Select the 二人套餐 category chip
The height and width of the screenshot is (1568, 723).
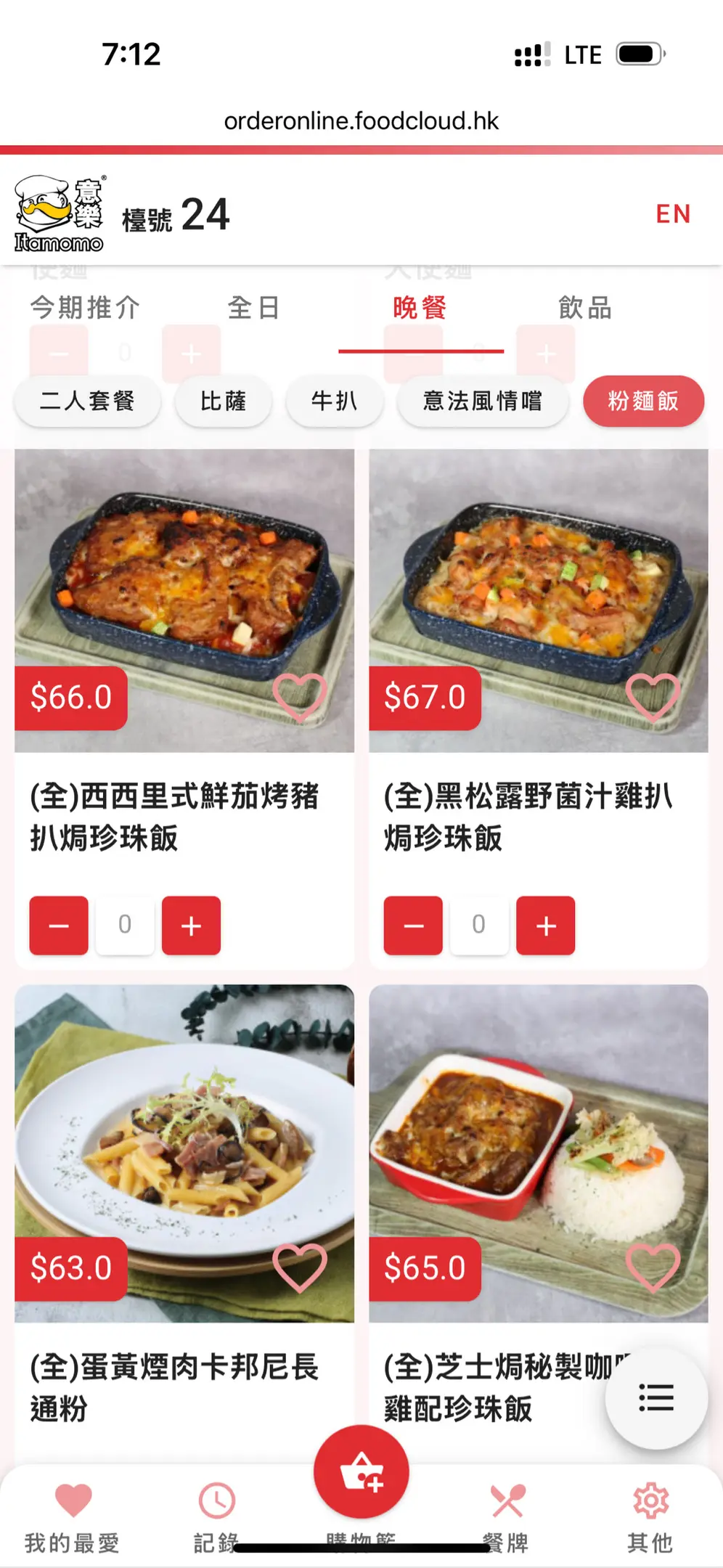[x=87, y=401]
